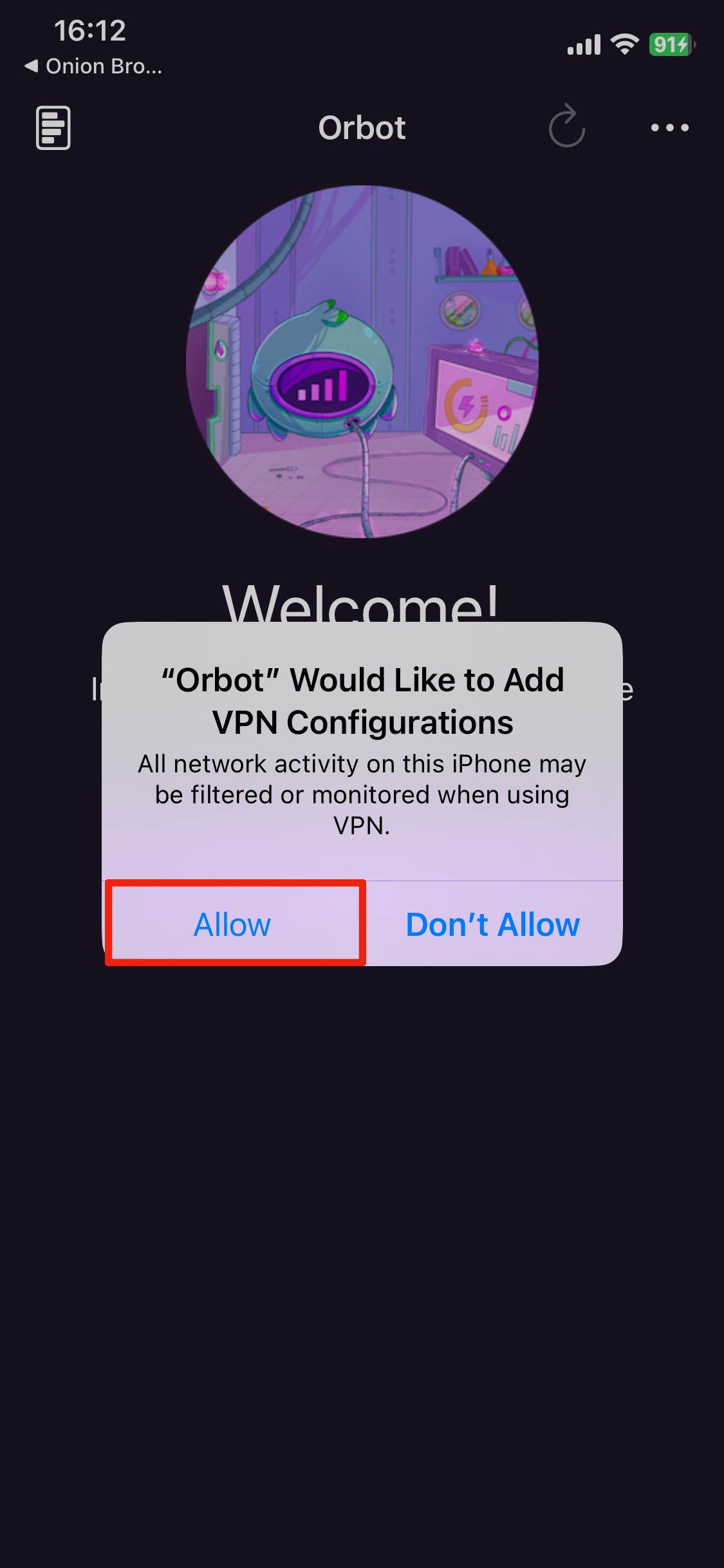Allow Orbot to add VPN configurations
The height and width of the screenshot is (1568, 724).
point(233,924)
